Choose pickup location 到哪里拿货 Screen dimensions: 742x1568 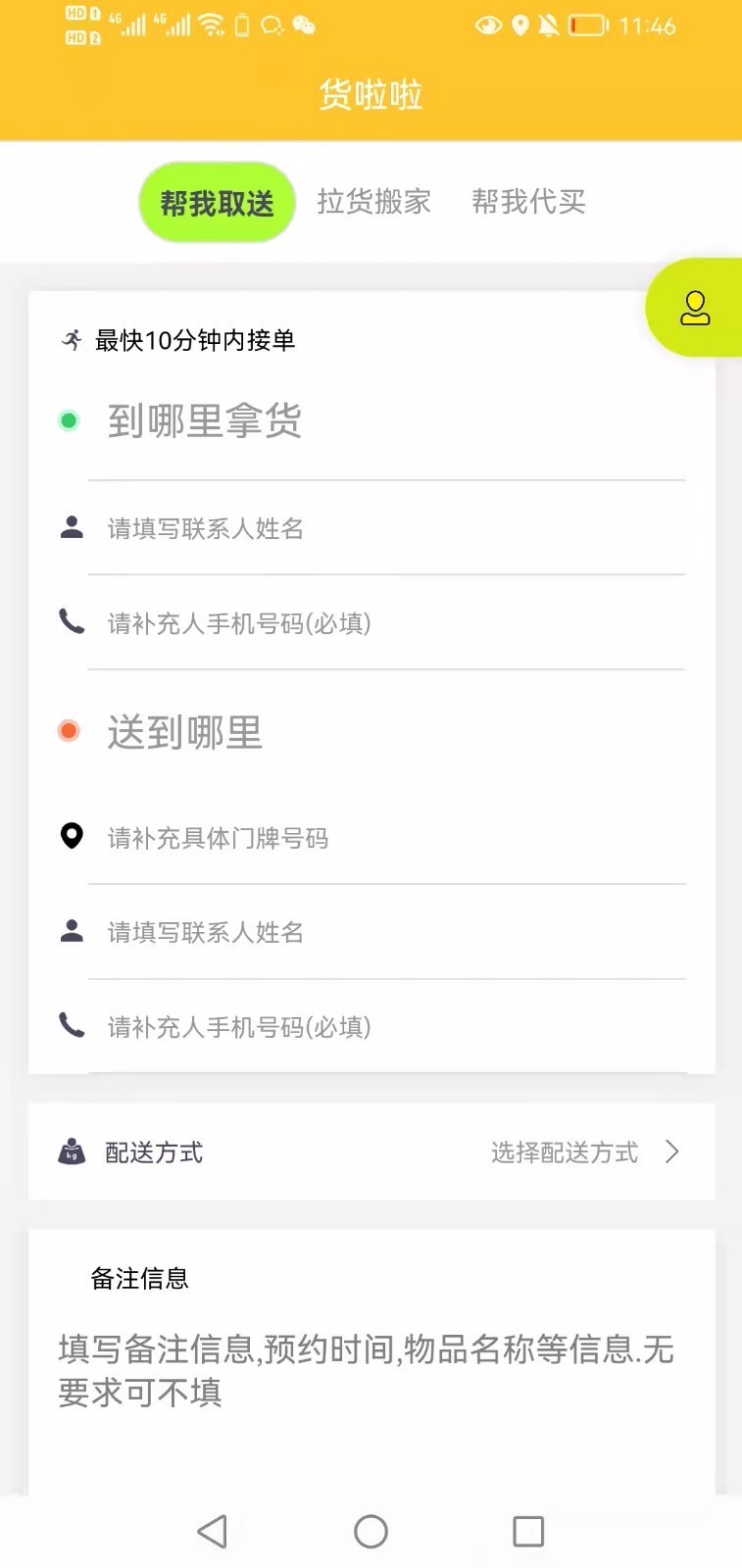point(387,421)
